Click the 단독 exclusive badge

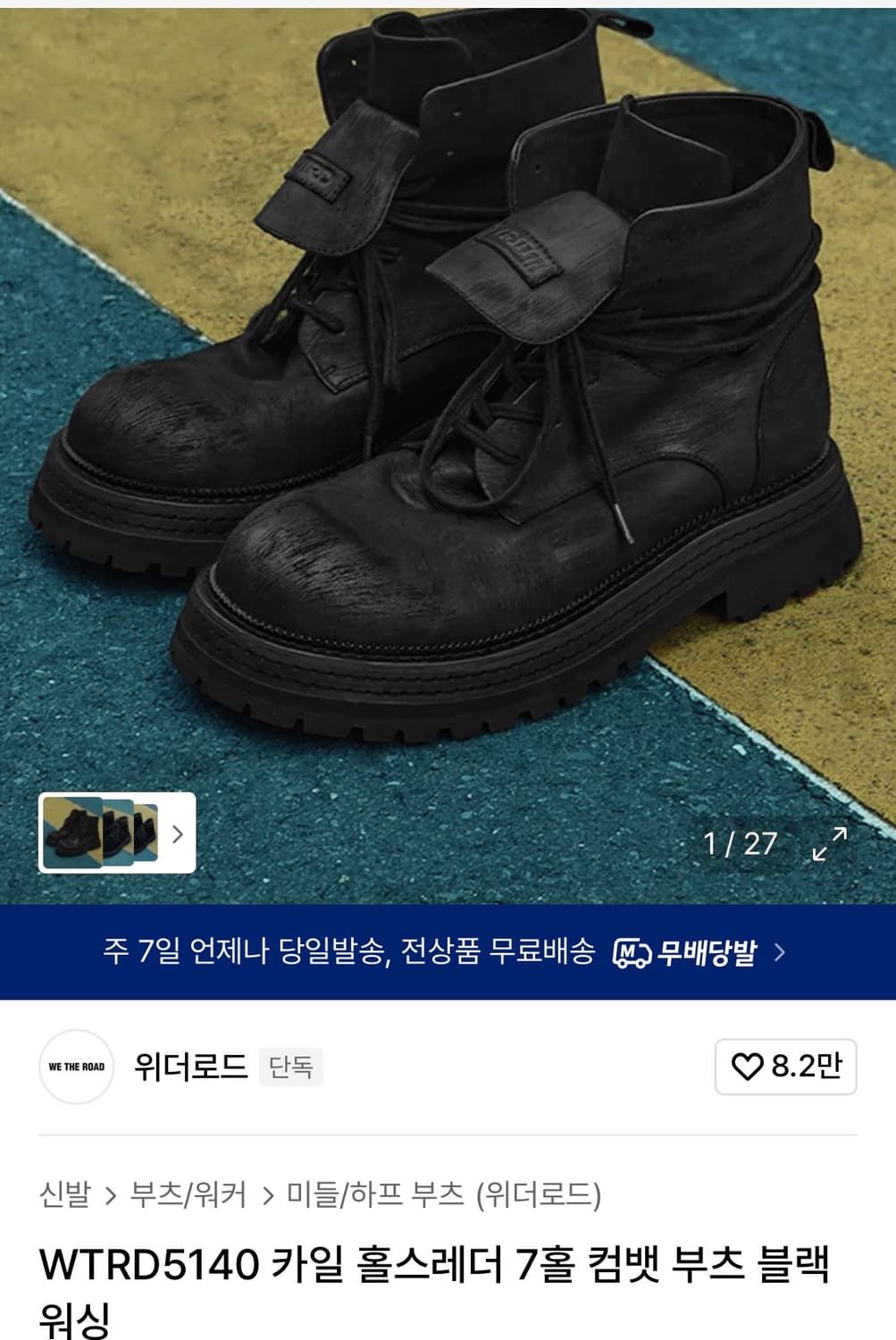(x=290, y=1068)
